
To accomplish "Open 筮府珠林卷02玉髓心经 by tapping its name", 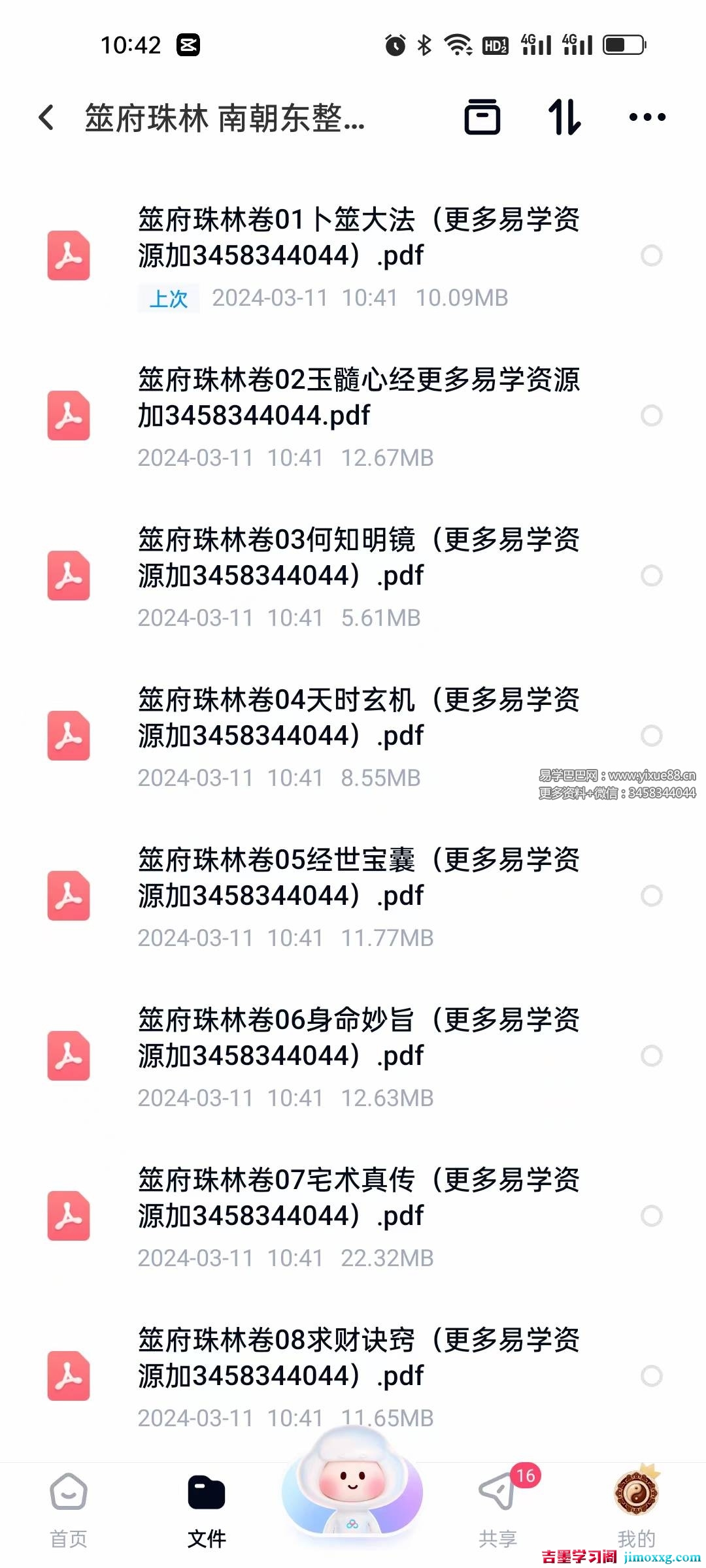I will pyautogui.click(x=360, y=397).
